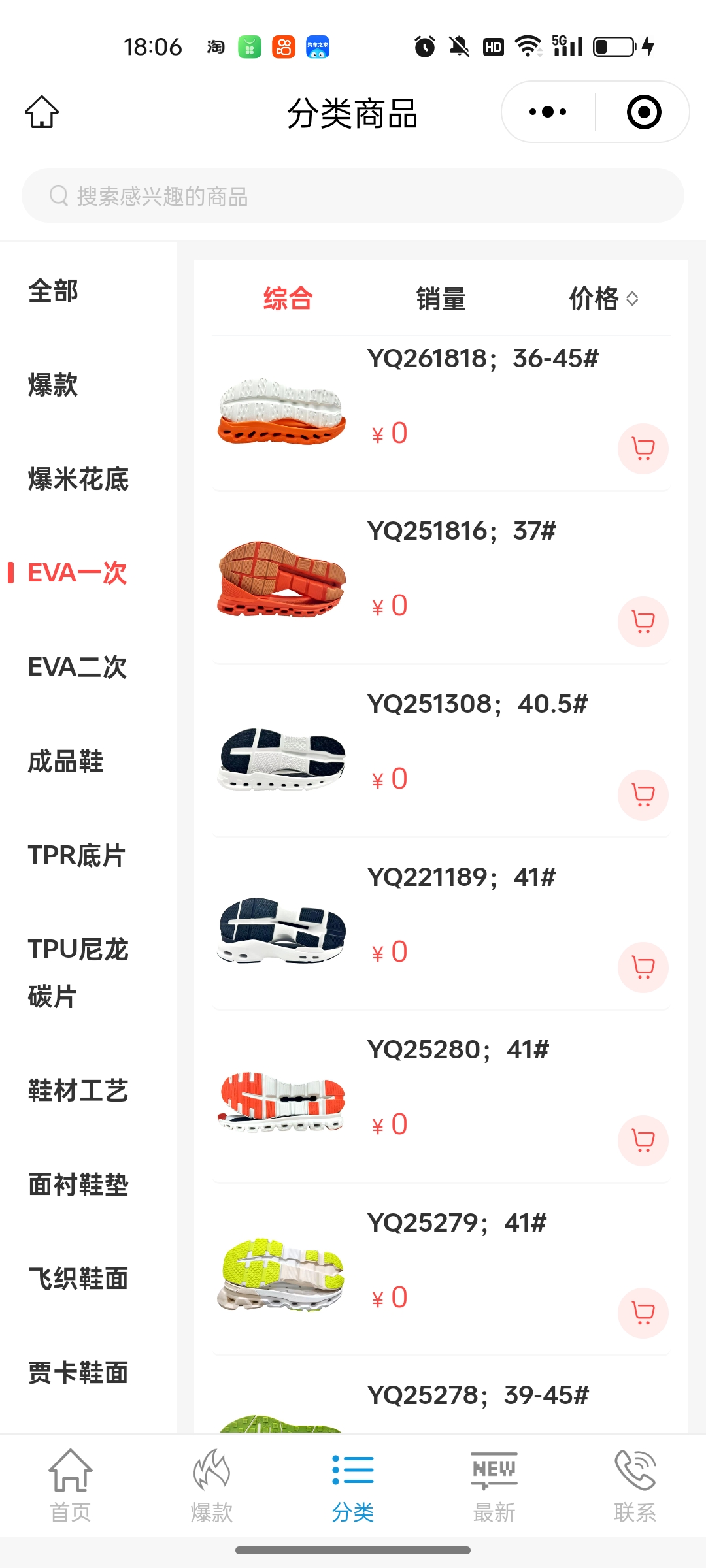Add YQ251308 to the cart
This screenshot has width=706, height=1568.
pyautogui.click(x=643, y=794)
